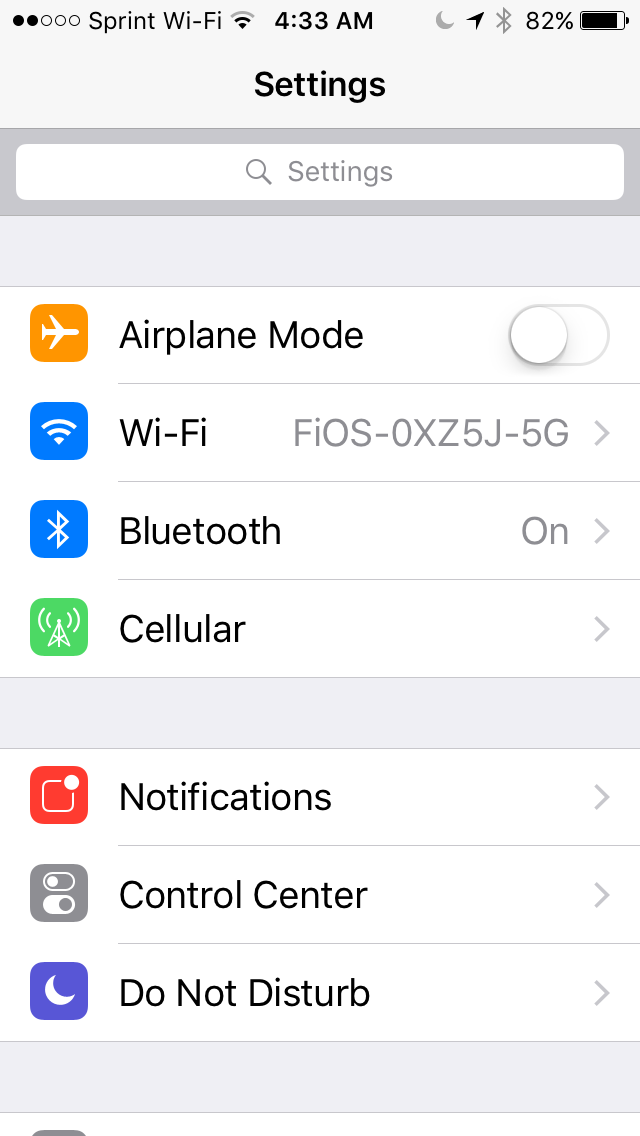This screenshot has height=1136, width=640.
Task: Open Bluetooth settings
Action: [320, 531]
